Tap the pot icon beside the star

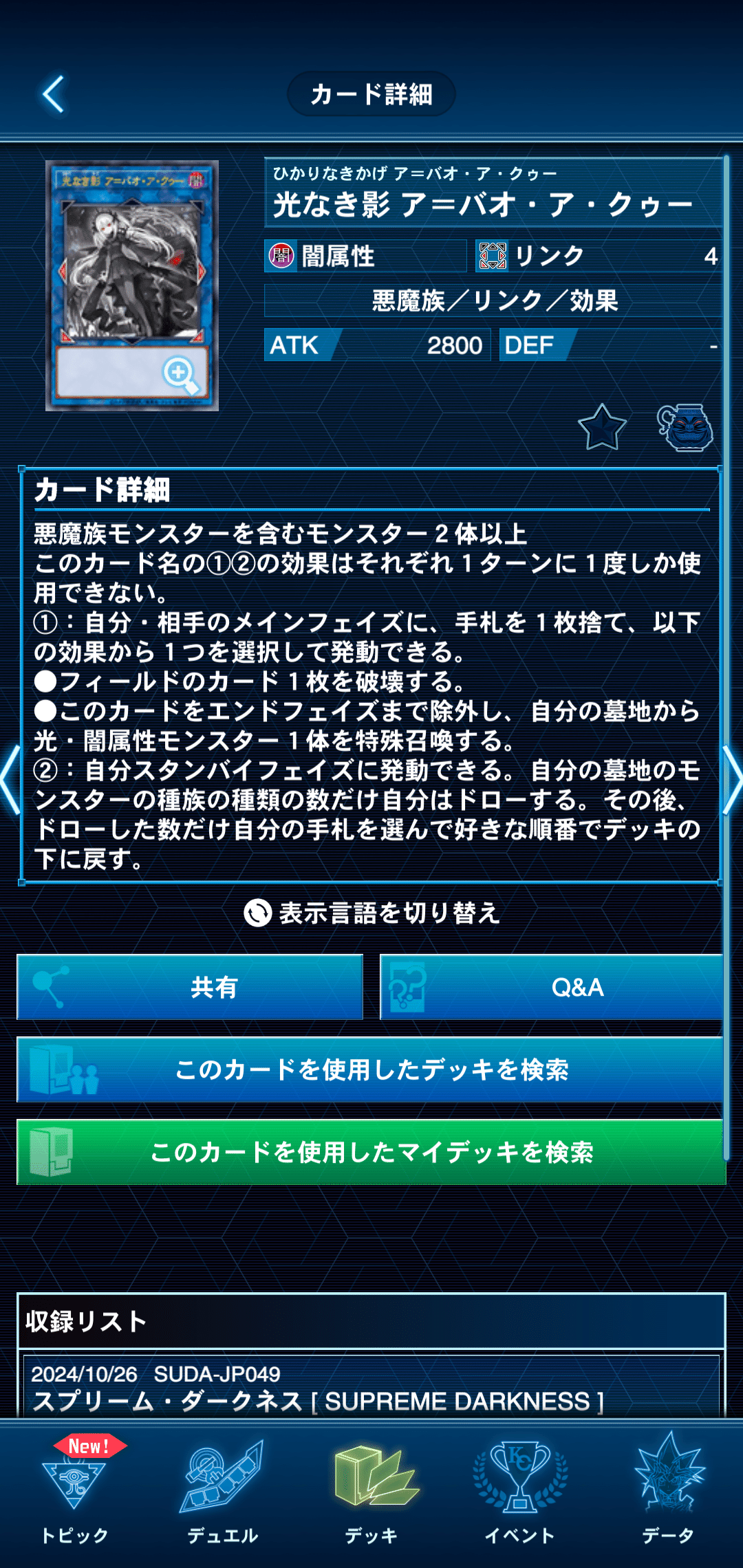tap(685, 428)
